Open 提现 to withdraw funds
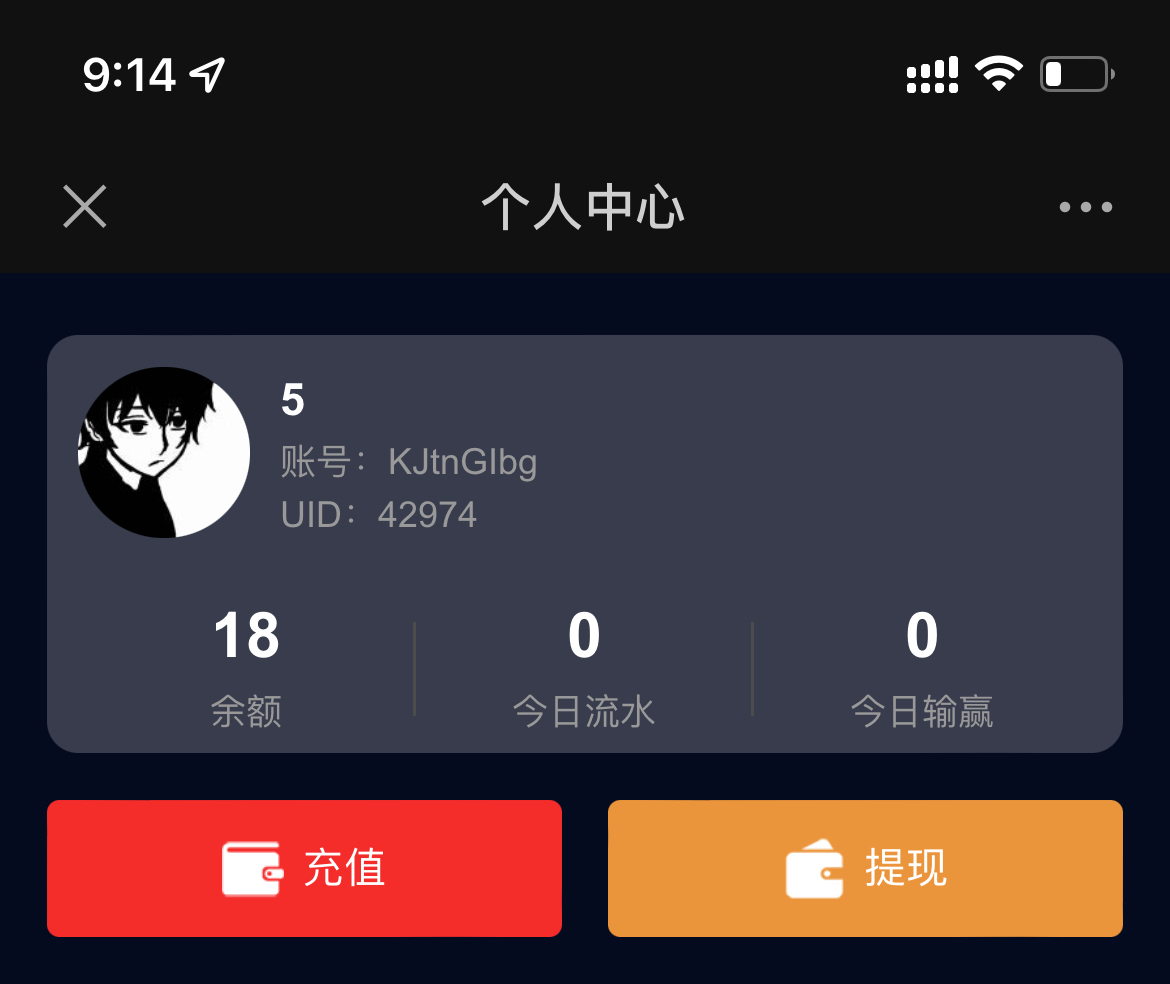Viewport: 1170px width, 984px height. pyautogui.click(x=865, y=868)
